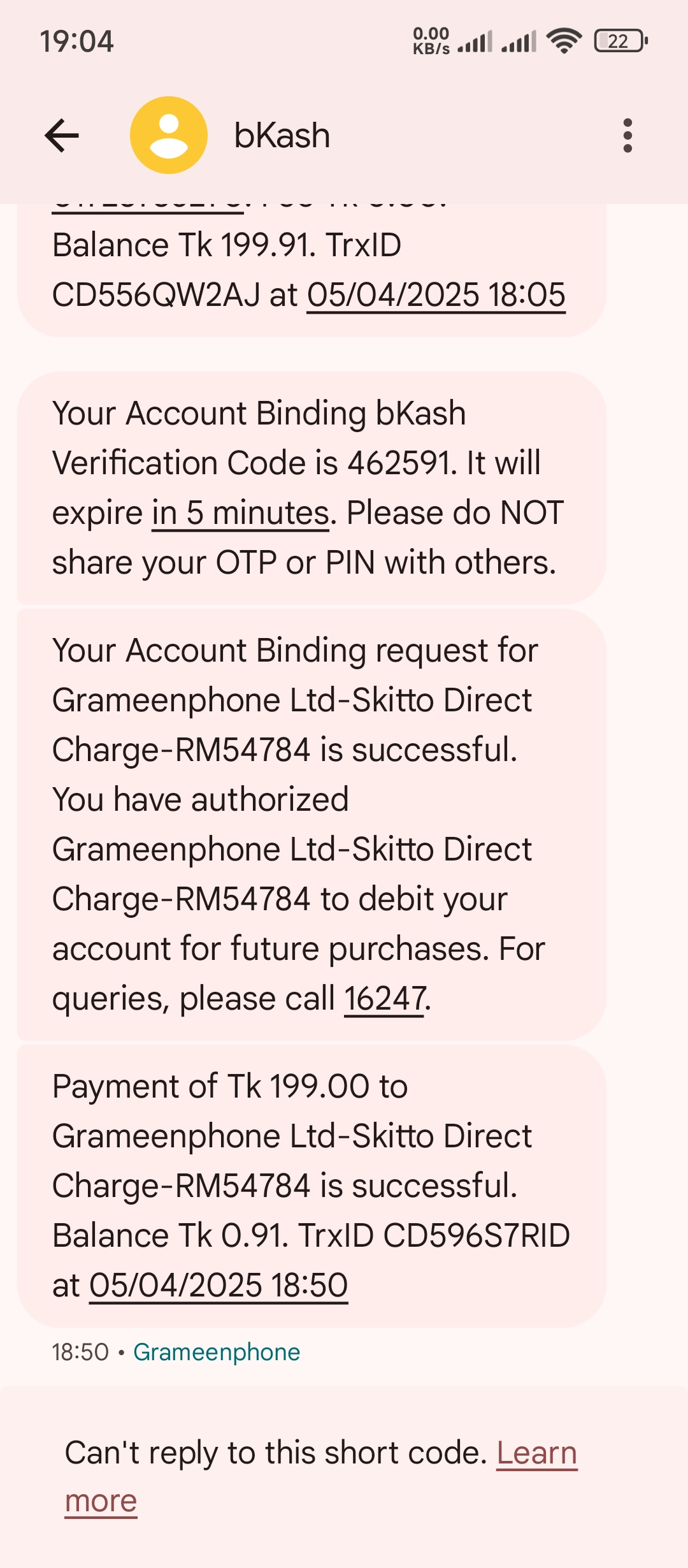Open the Learn more link
Viewport: 688px width, 1568px height.
pos(321,1476)
